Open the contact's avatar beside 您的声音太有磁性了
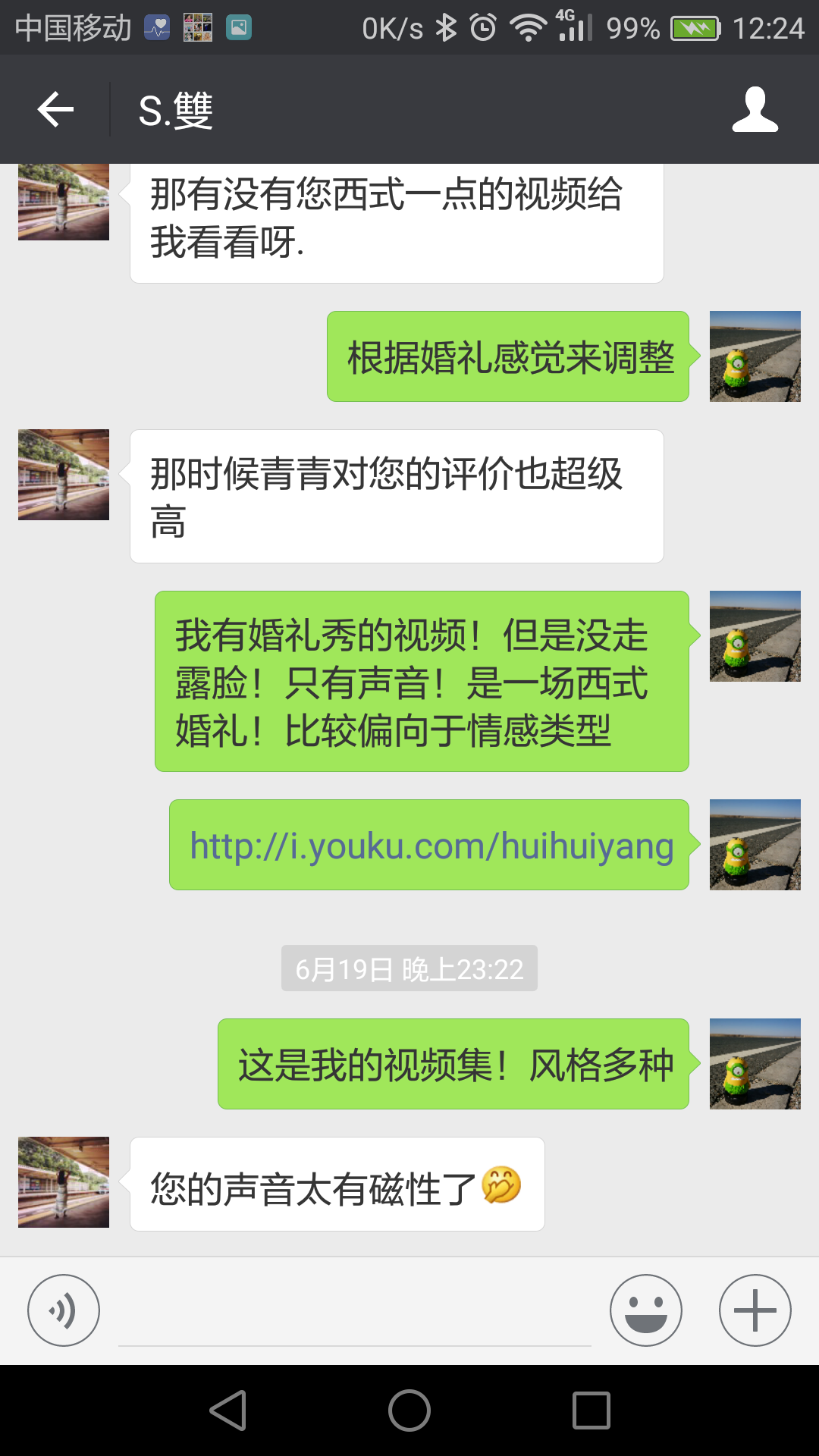 (x=64, y=1181)
